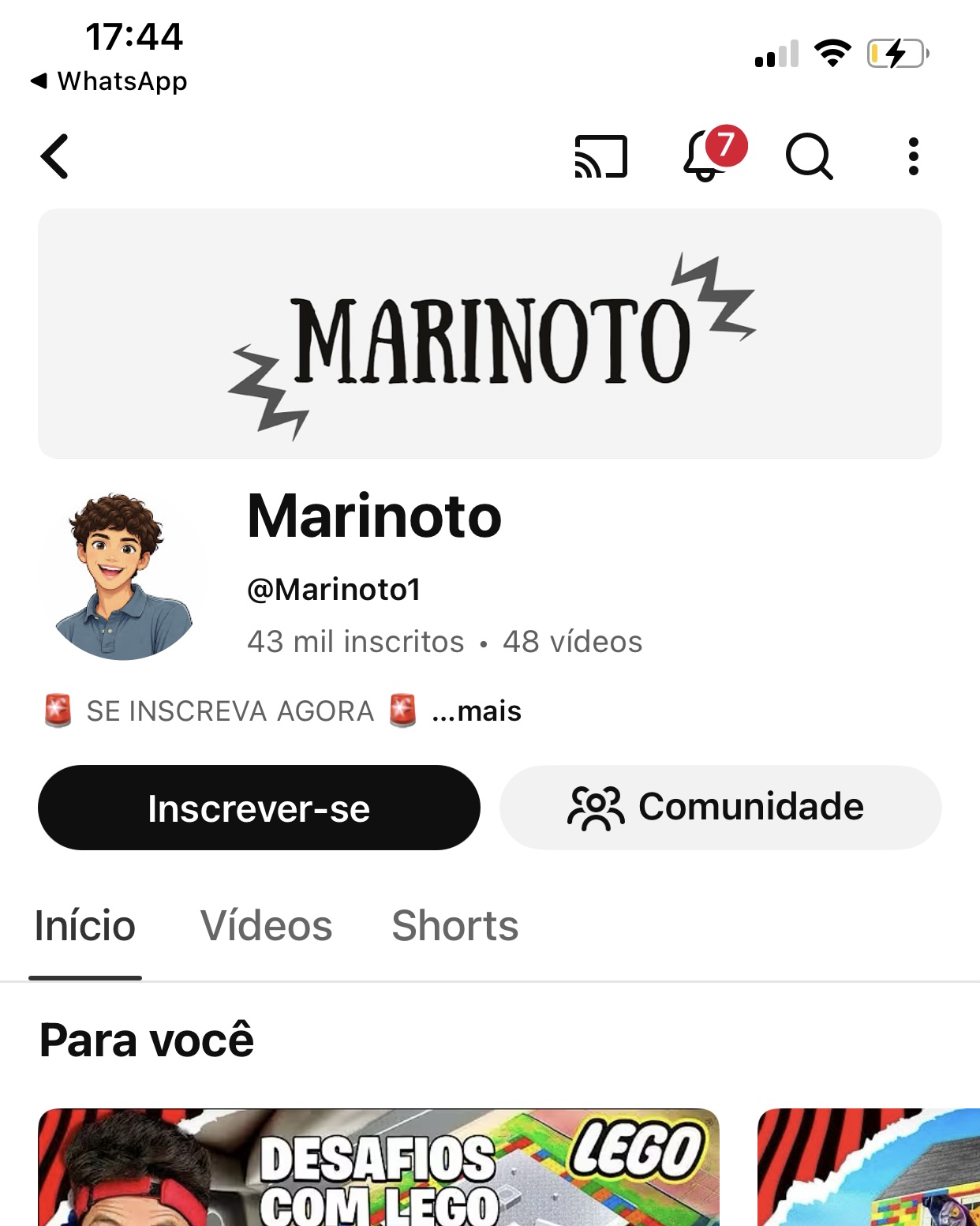Image resolution: width=980 pixels, height=1226 pixels.
Task: Open the Desafios com Lego video
Action: point(379,1168)
